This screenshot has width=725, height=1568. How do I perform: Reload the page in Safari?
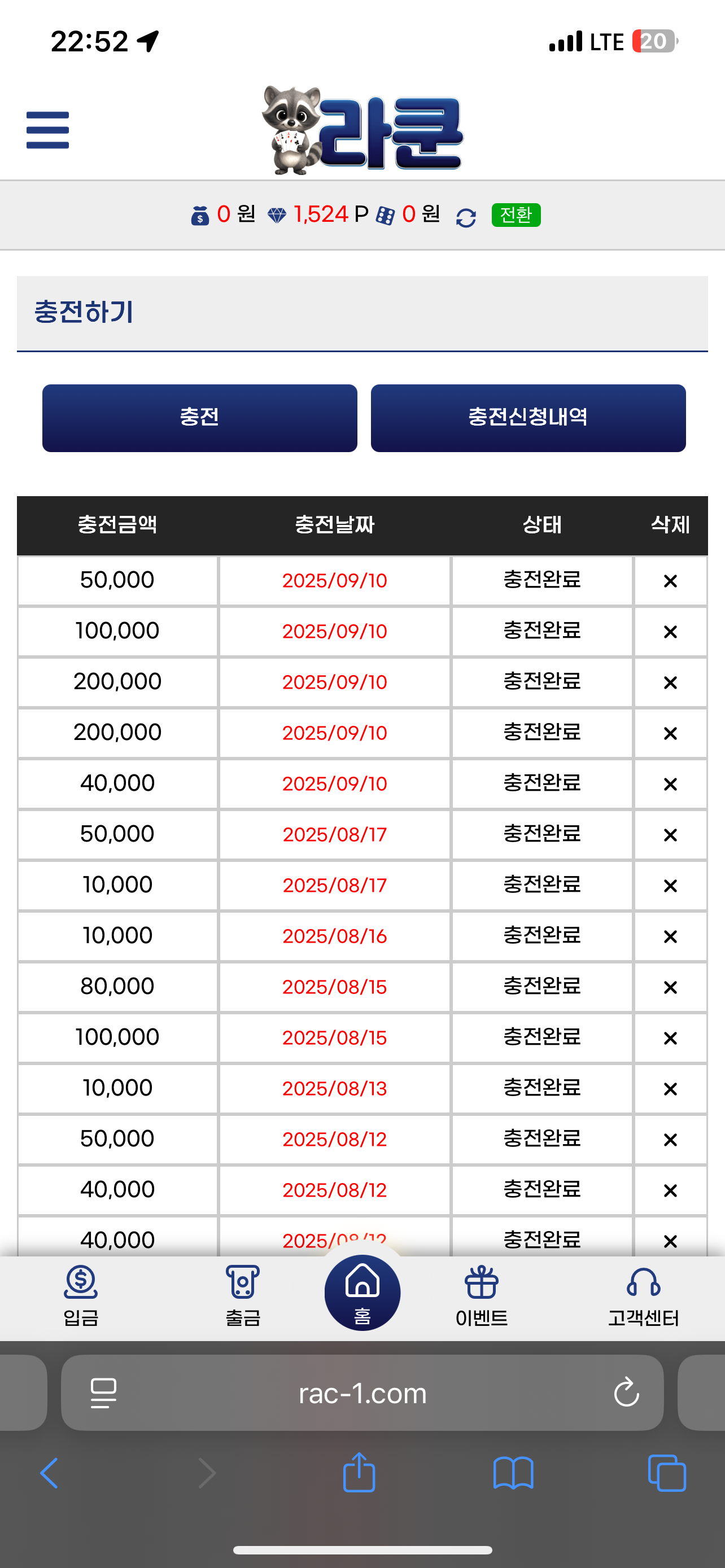coord(626,1392)
